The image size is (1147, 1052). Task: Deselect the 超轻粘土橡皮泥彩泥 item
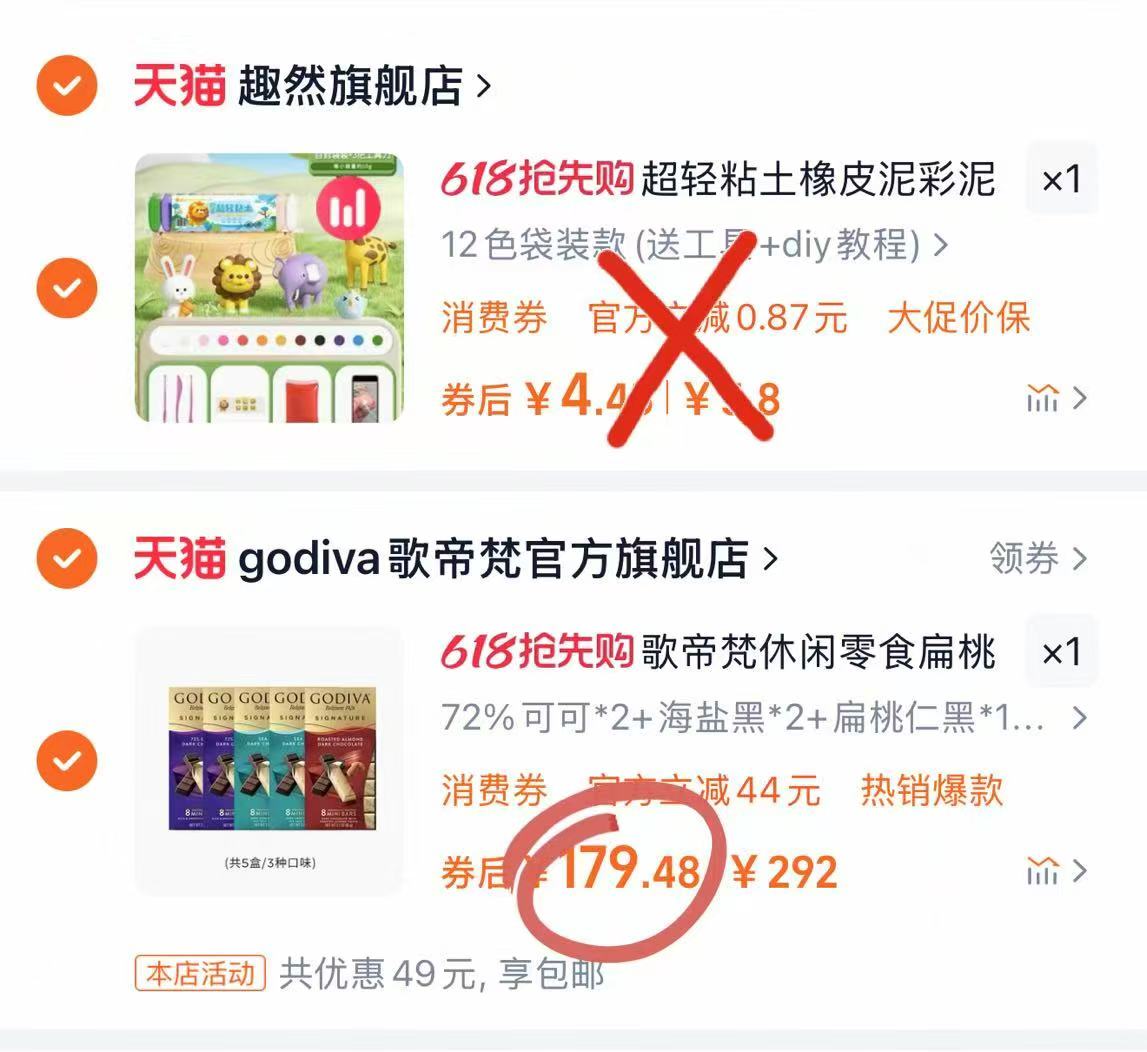click(66, 288)
